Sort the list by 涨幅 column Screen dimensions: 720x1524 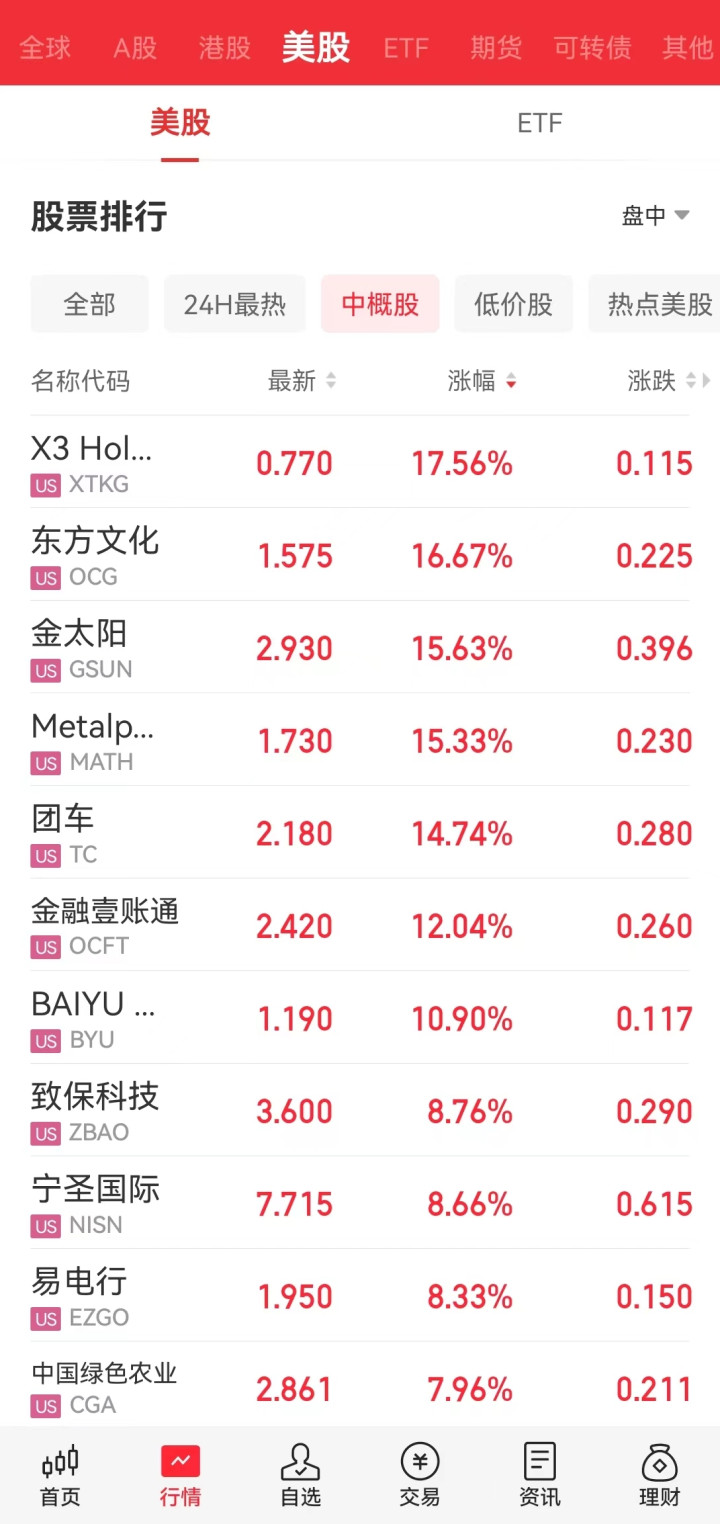click(482, 381)
